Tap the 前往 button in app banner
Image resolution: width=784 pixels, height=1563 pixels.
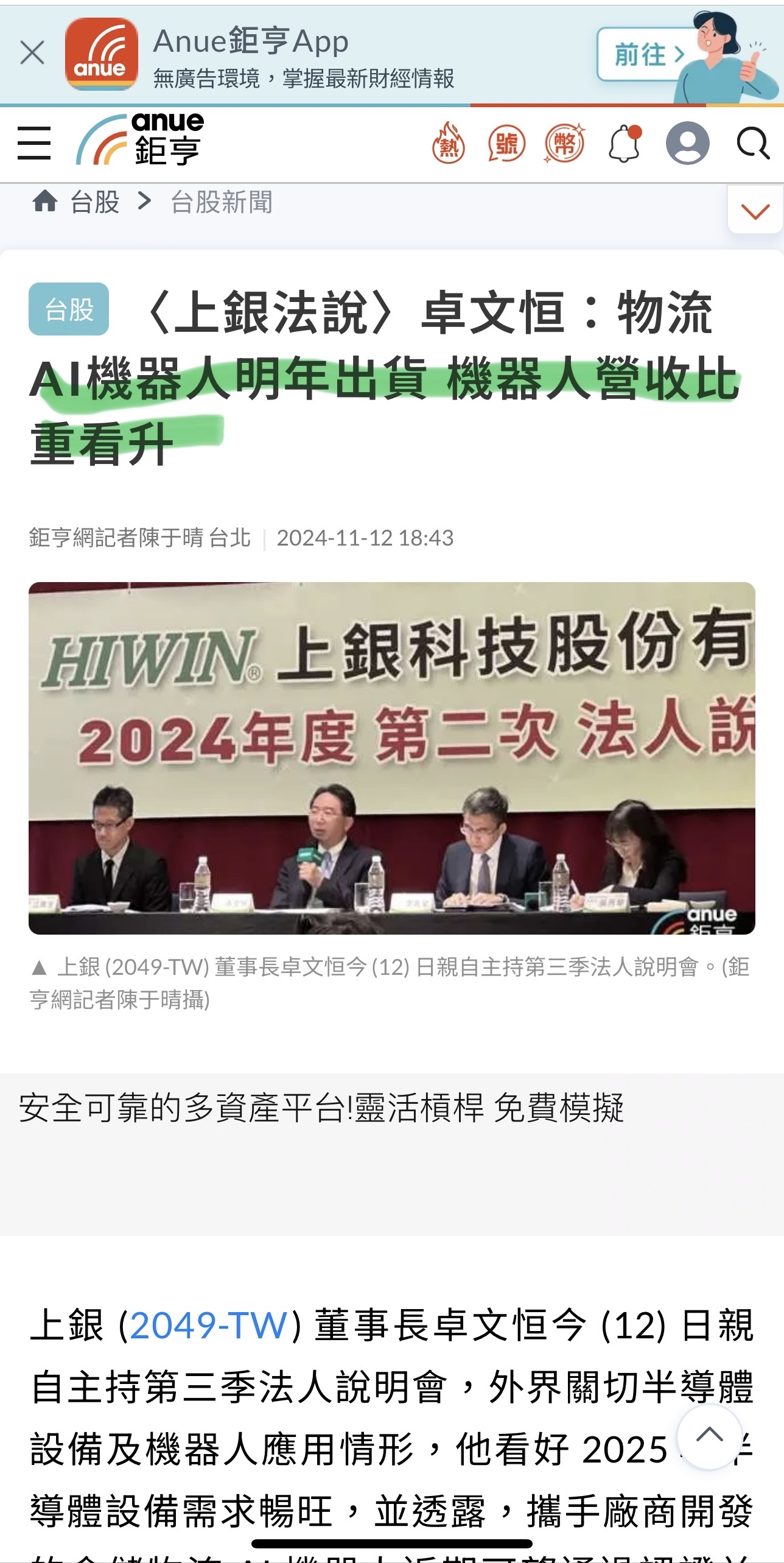(x=647, y=55)
